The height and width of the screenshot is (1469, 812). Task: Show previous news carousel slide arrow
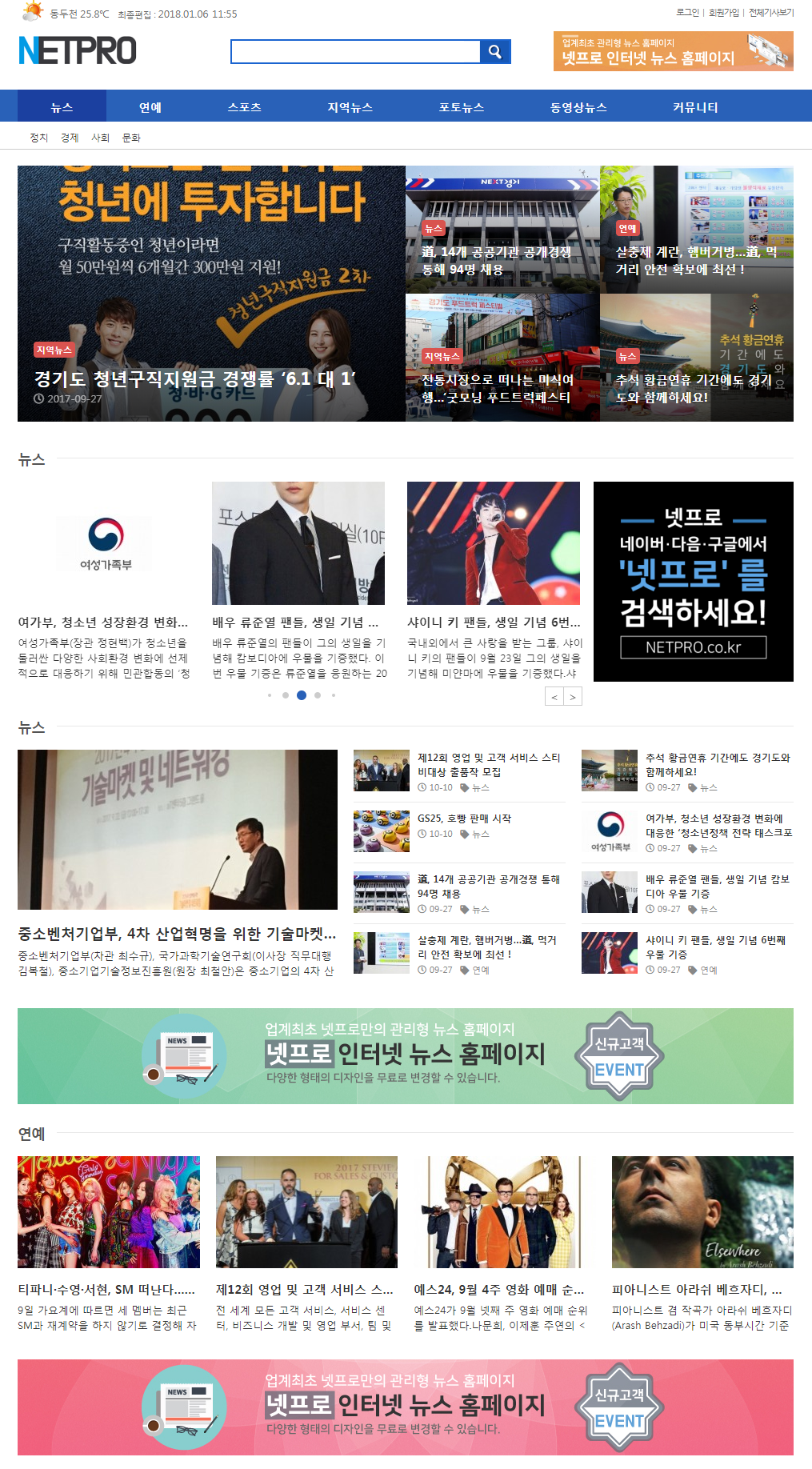[554, 697]
